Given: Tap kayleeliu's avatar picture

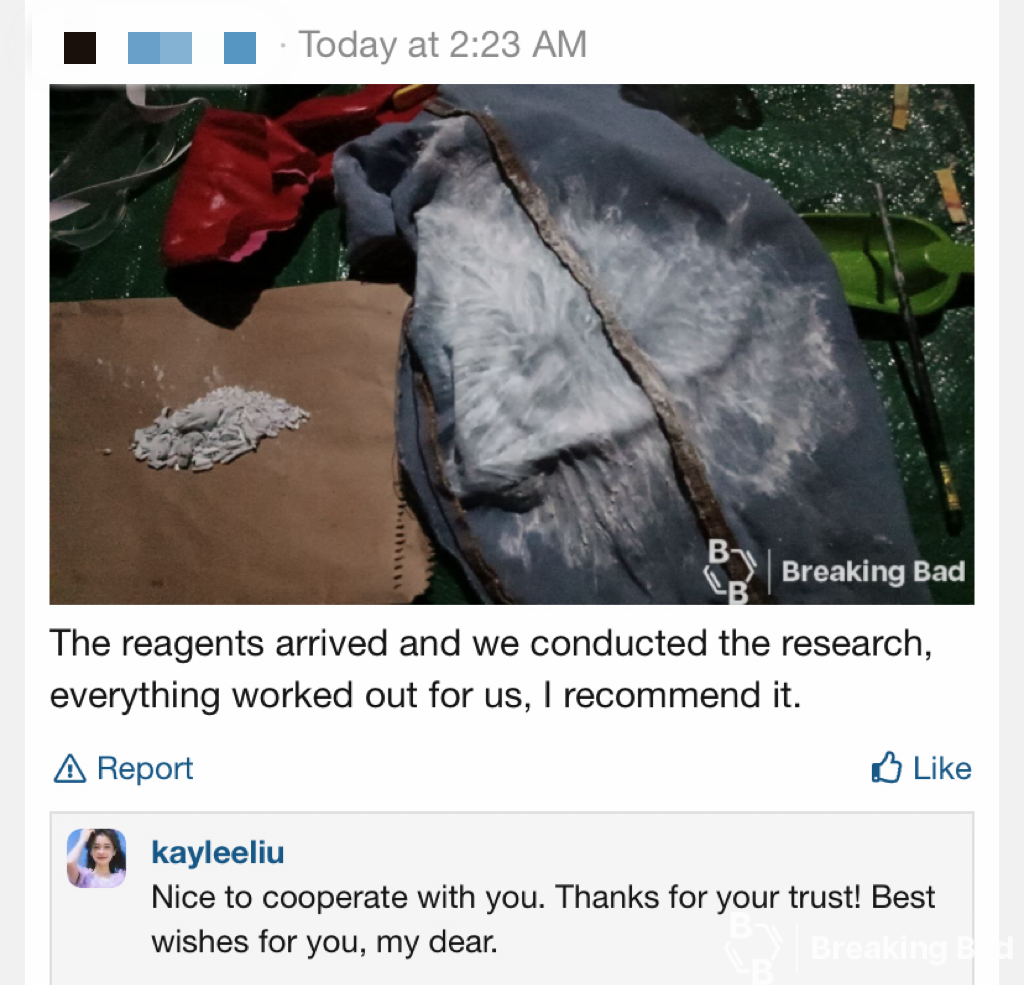Looking at the screenshot, I should [x=96, y=858].
